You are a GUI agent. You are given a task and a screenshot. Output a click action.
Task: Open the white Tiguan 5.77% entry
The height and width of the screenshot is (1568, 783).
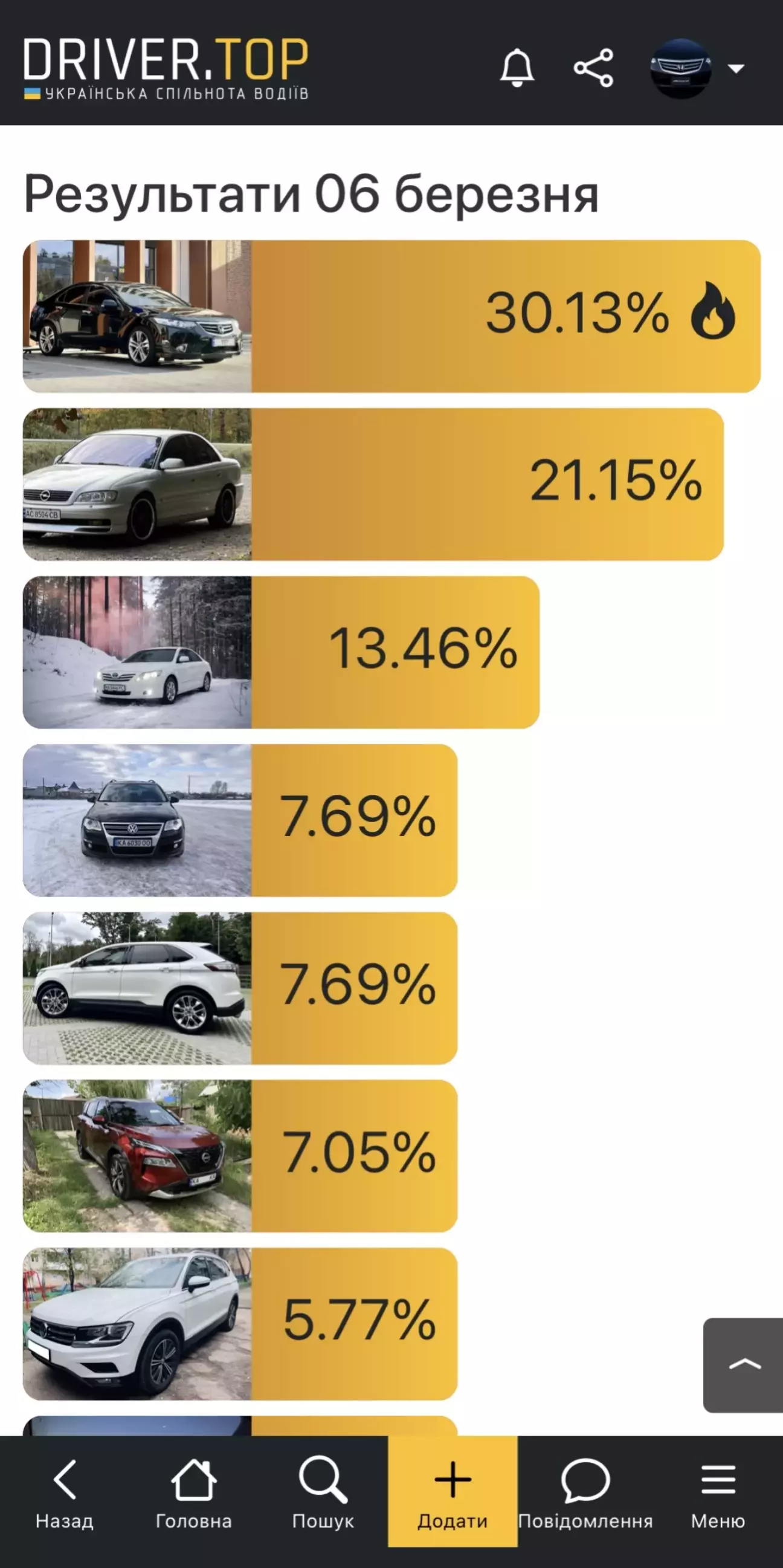point(240,1324)
